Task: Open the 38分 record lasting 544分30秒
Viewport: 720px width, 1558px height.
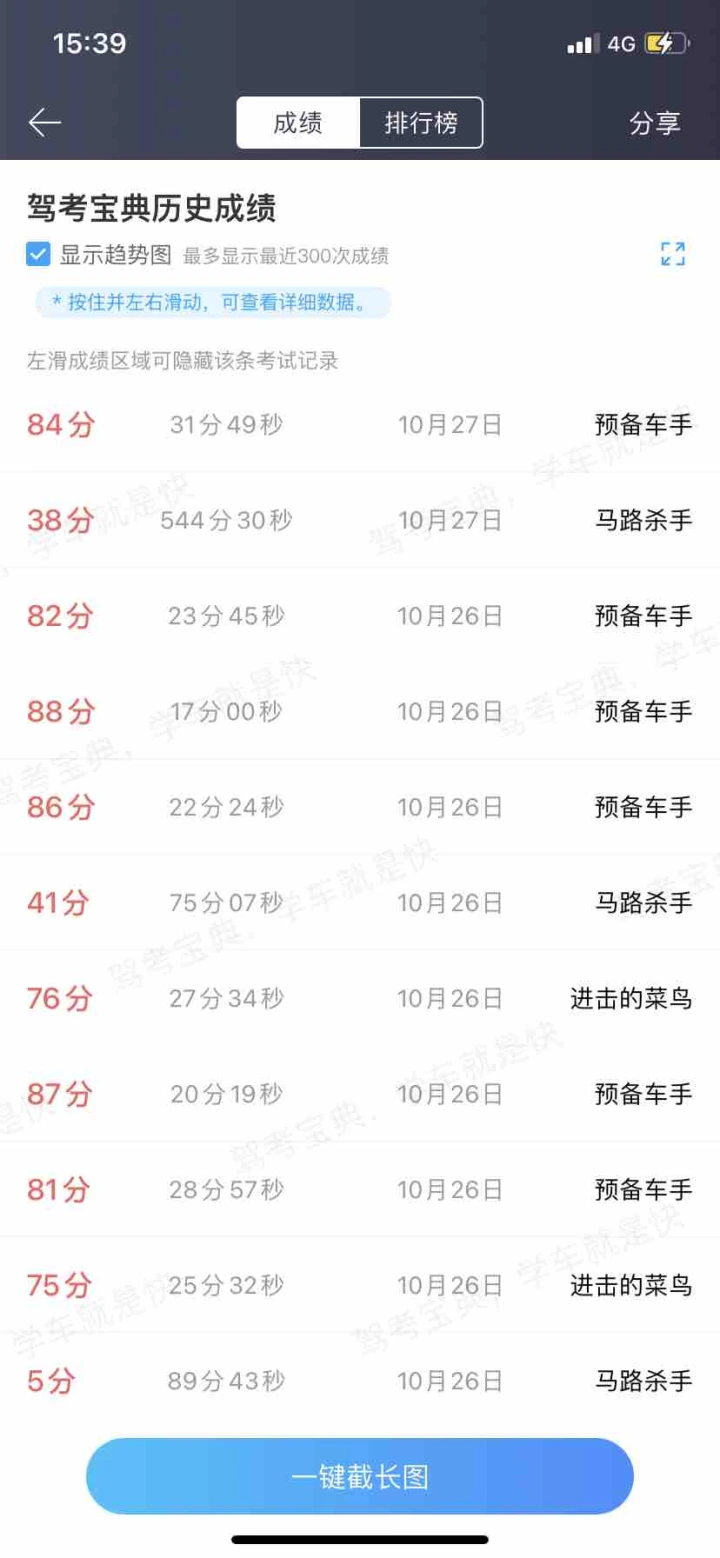Action: pyautogui.click(x=360, y=520)
